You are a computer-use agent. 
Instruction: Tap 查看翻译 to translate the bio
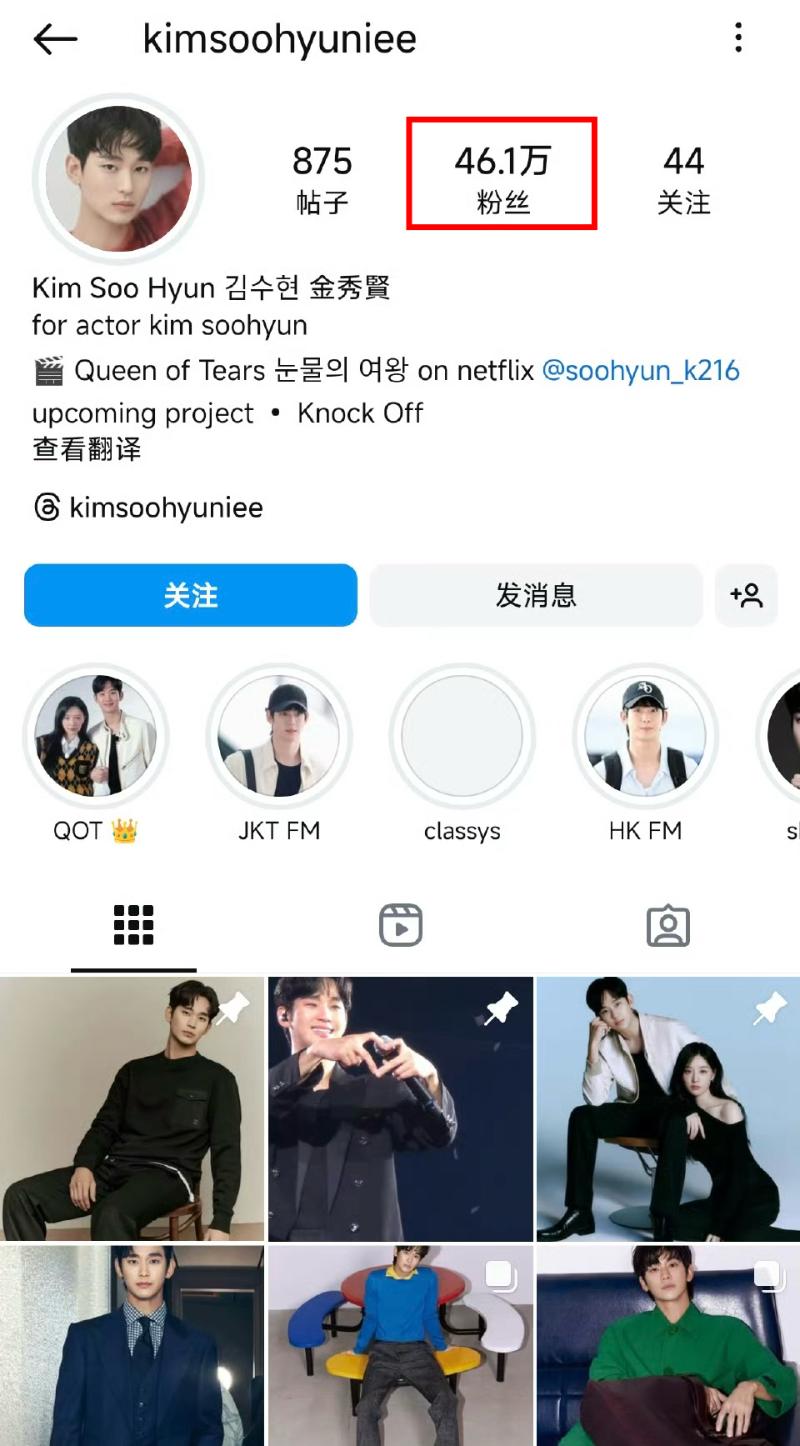(86, 448)
